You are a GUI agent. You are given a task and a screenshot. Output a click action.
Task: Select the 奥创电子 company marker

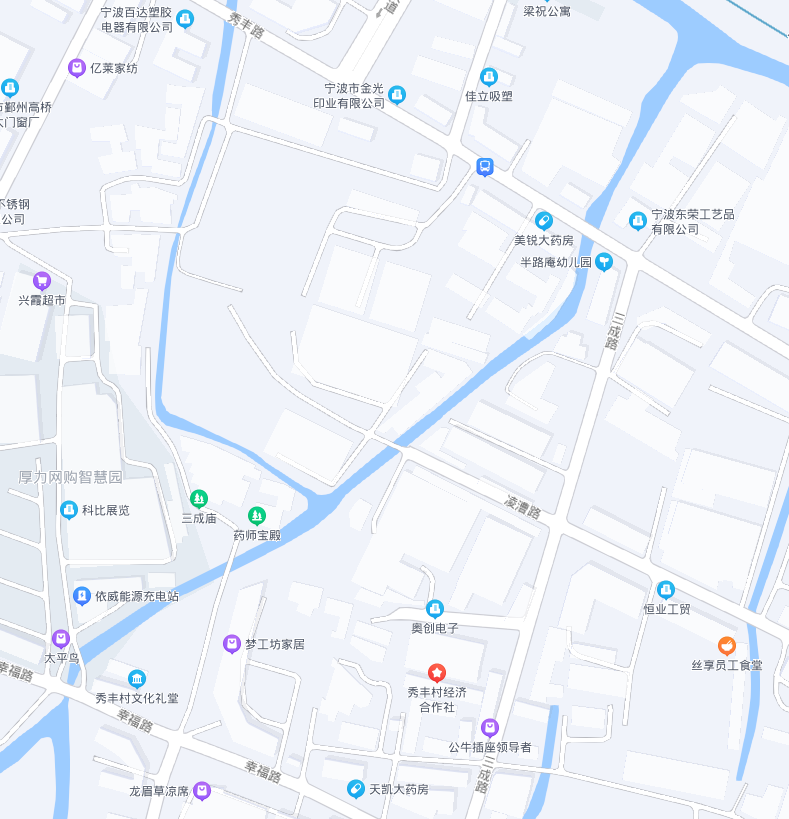[435, 608]
